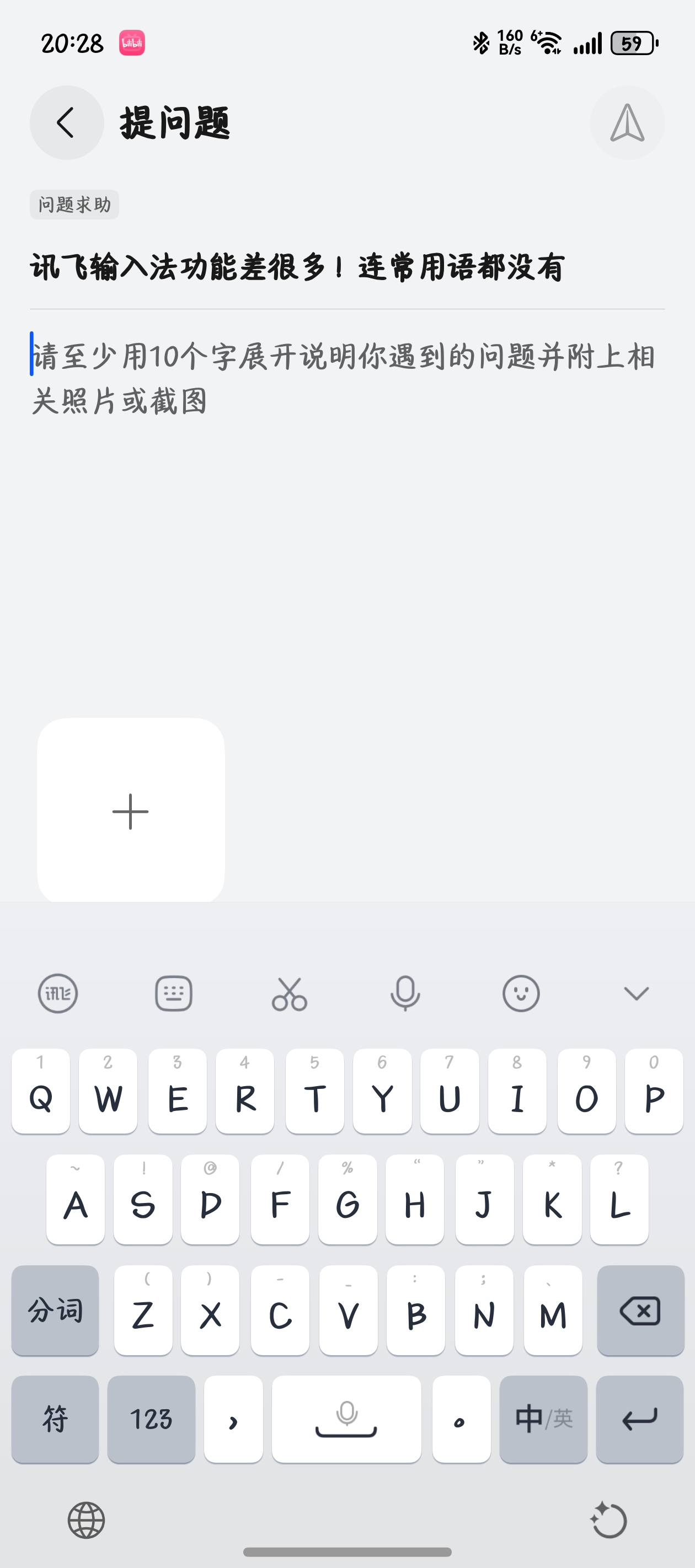Tap the backspace key

(640, 1310)
